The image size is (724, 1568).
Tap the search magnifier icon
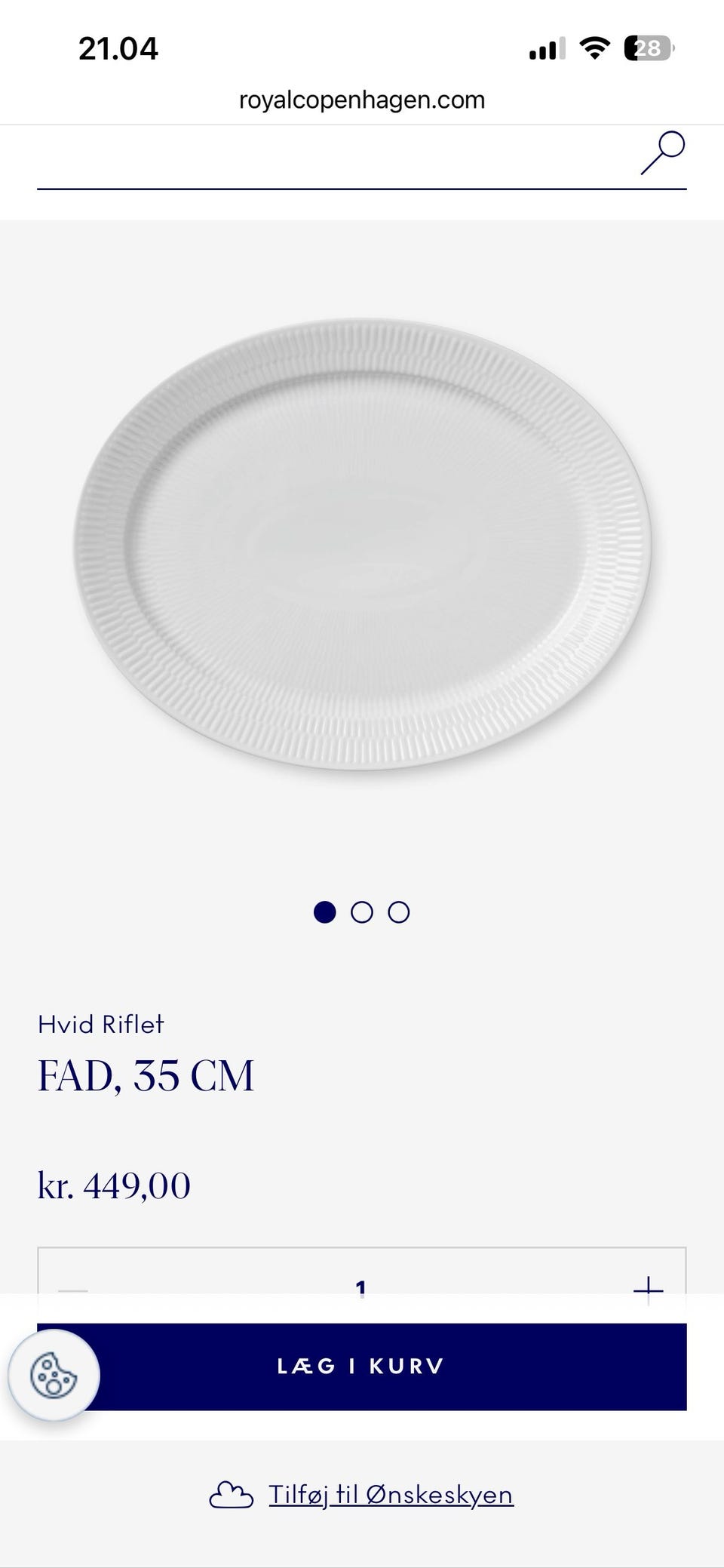tap(663, 152)
